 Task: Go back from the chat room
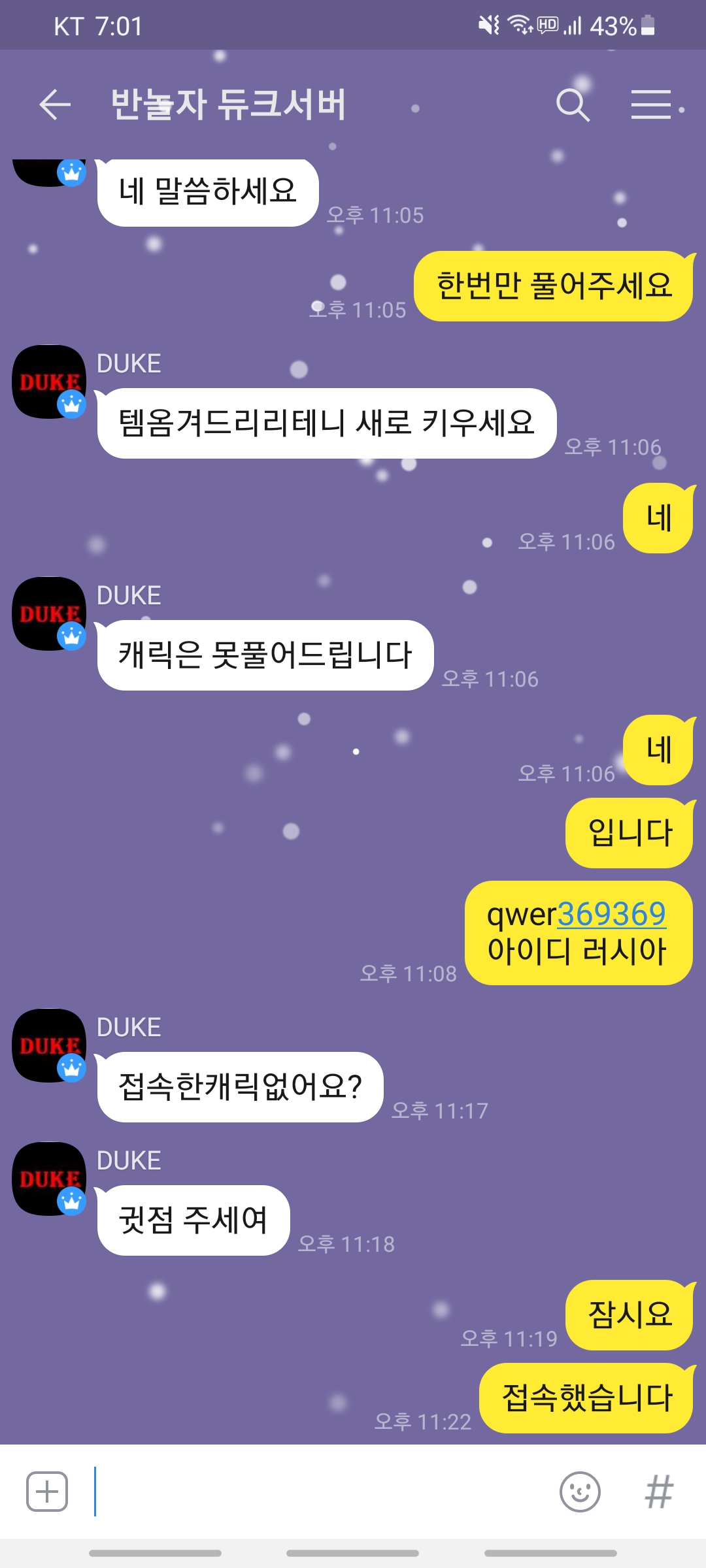click(x=55, y=105)
